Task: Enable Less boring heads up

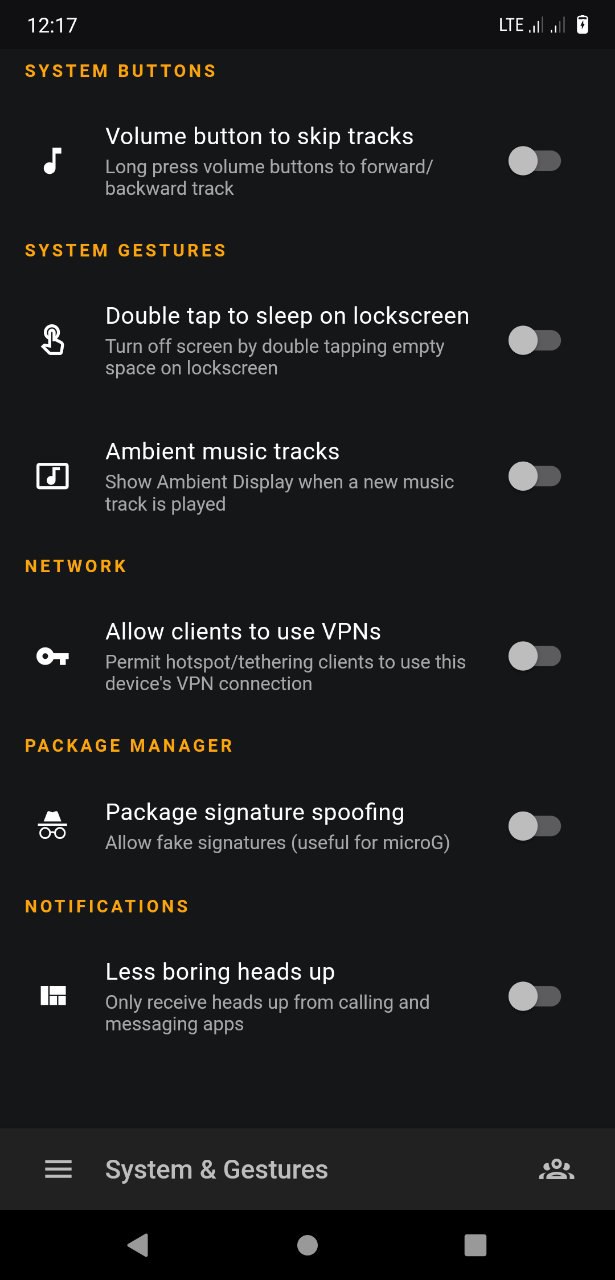Action: coord(535,996)
